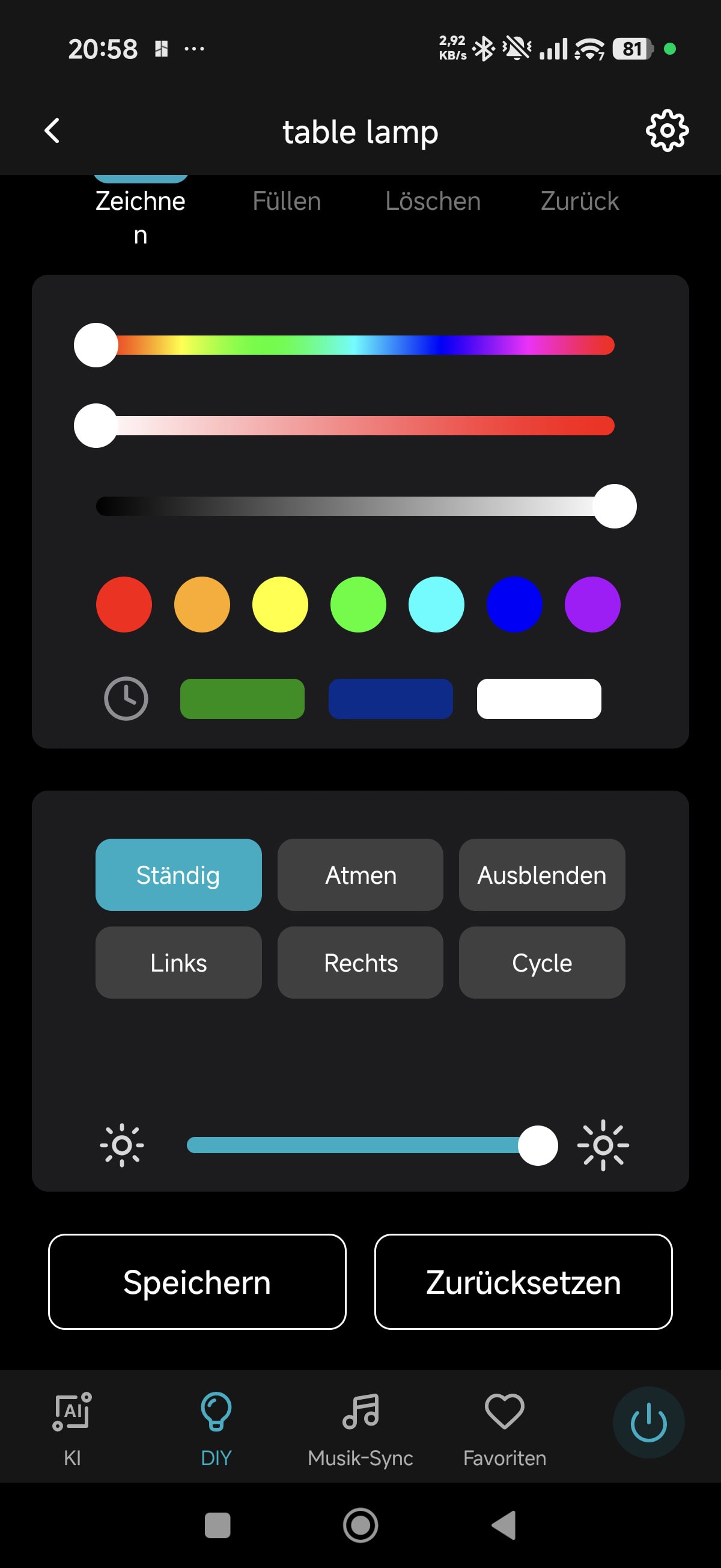The width and height of the screenshot is (721, 1568).
Task: Use the recent dark blue color
Action: point(391,699)
